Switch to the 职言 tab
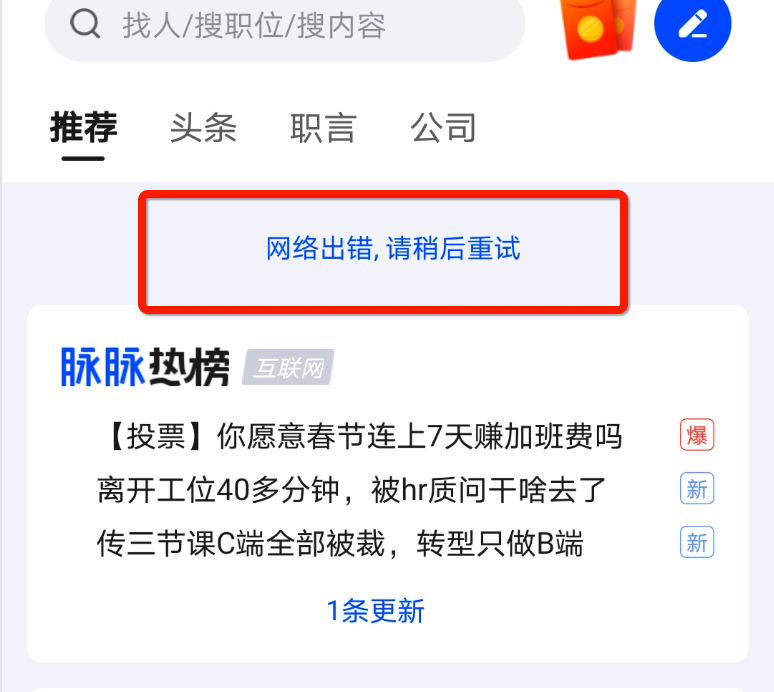The width and height of the screenshot is (774, 692). (x=323, y=128)
